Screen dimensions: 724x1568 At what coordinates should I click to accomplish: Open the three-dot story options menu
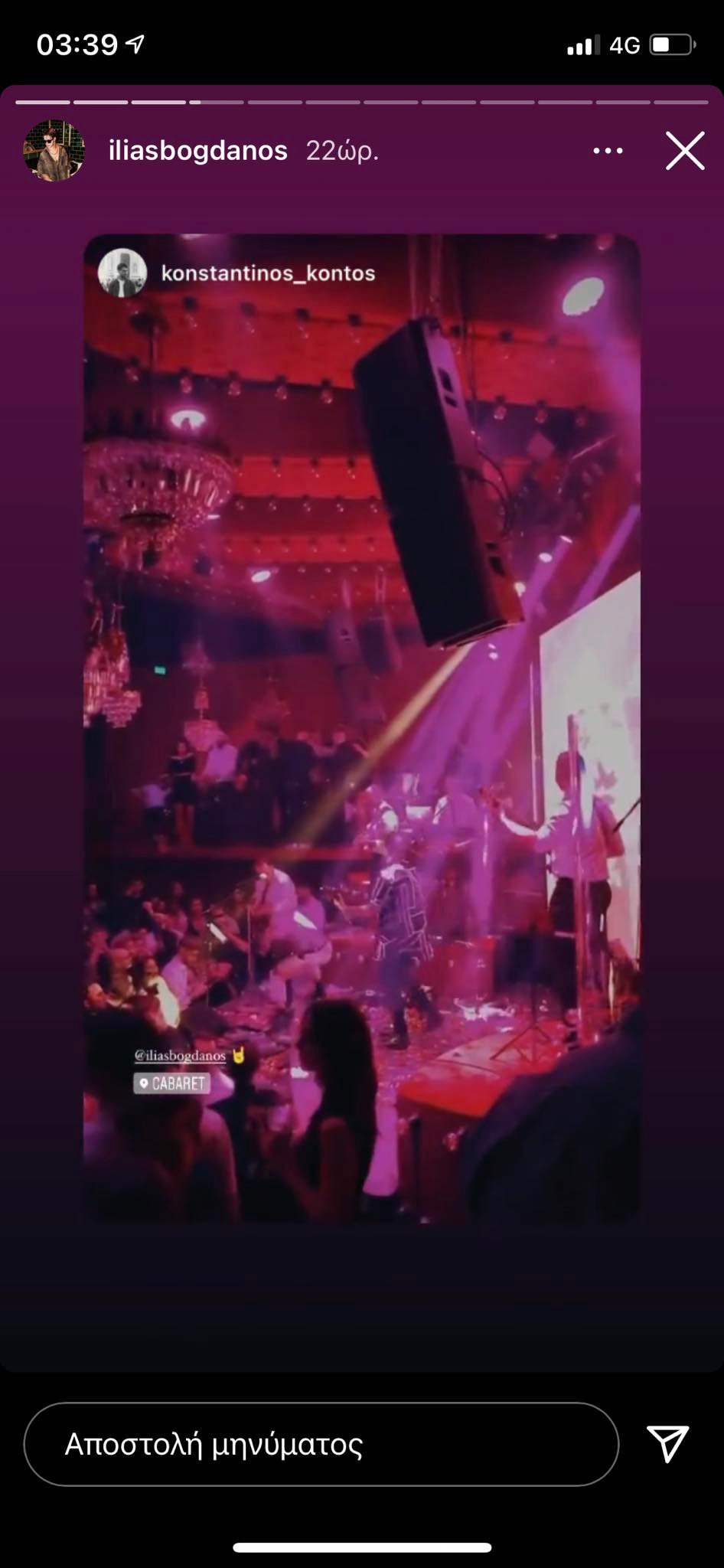pos(608,151)
